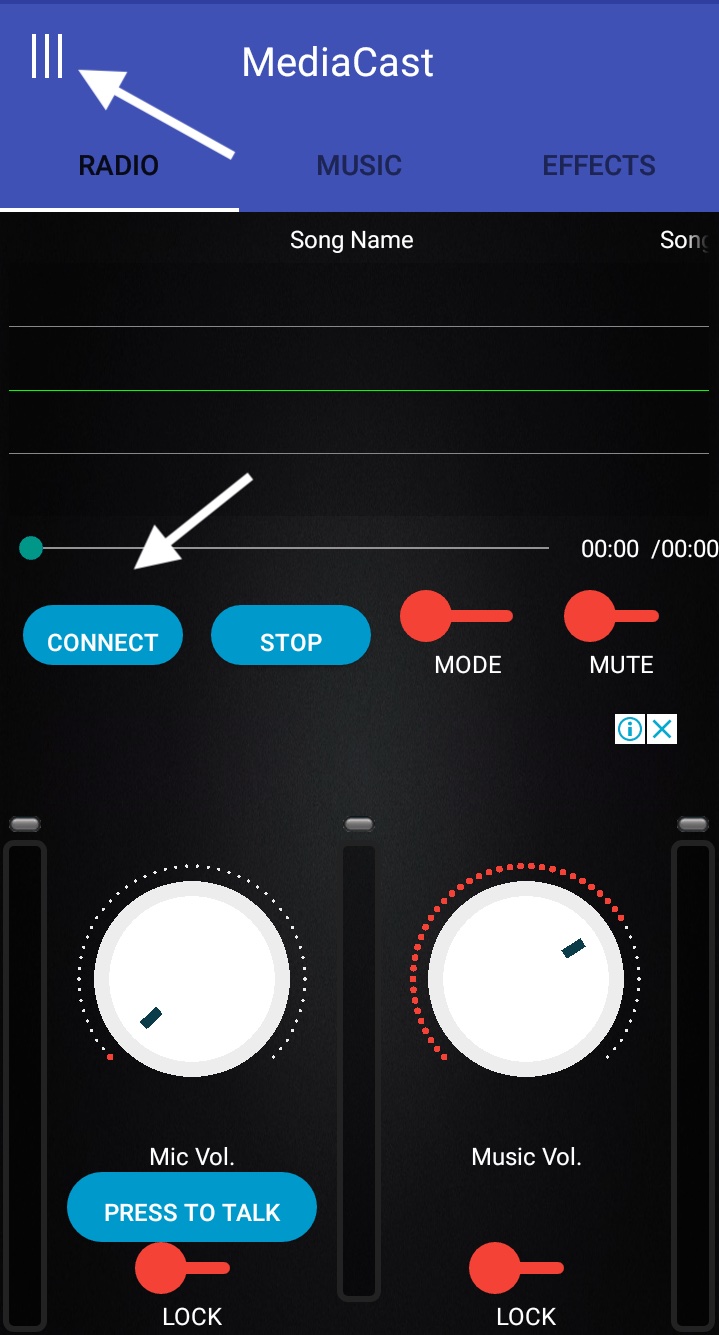Switch to the Music tab
The height and width of the screenshot is (1335, 719).
(359, 166)
